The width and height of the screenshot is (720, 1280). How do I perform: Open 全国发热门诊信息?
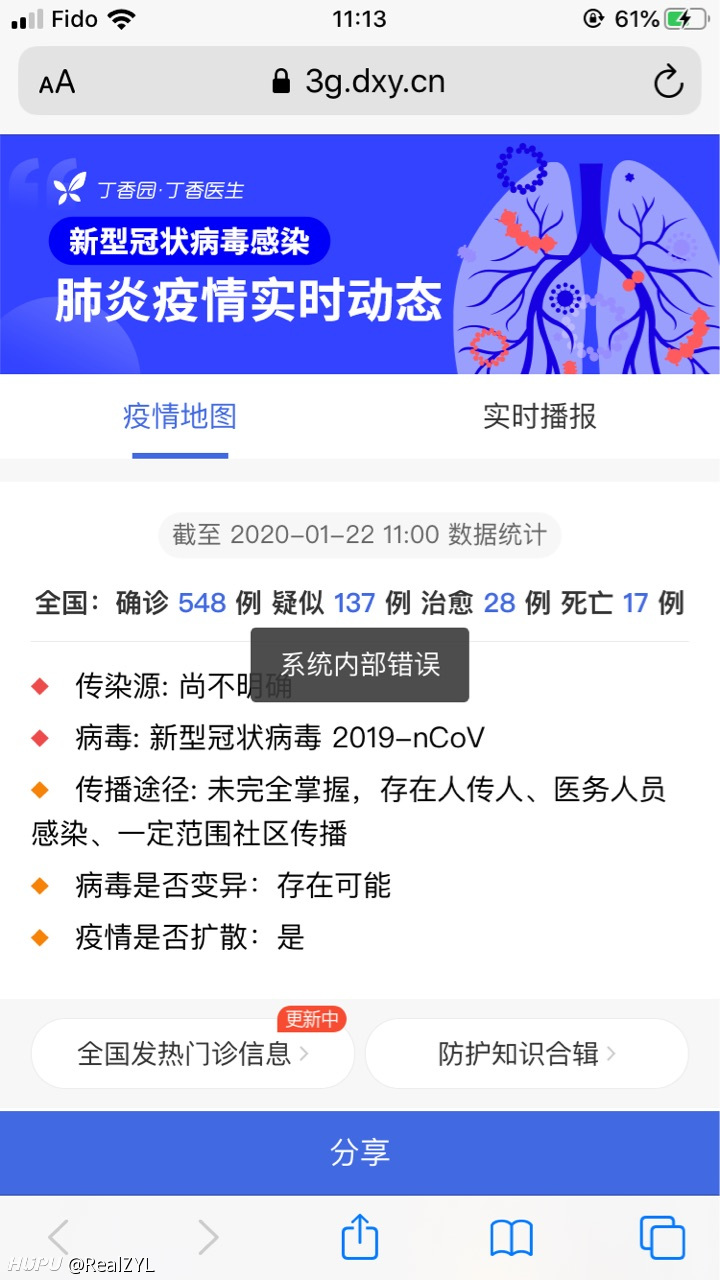coord(193,1053)
